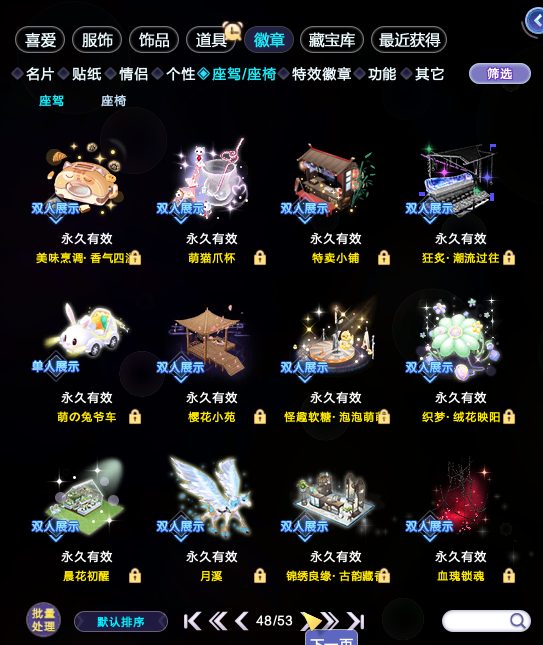Open the 道具 tab

click(x=211, y=40)
